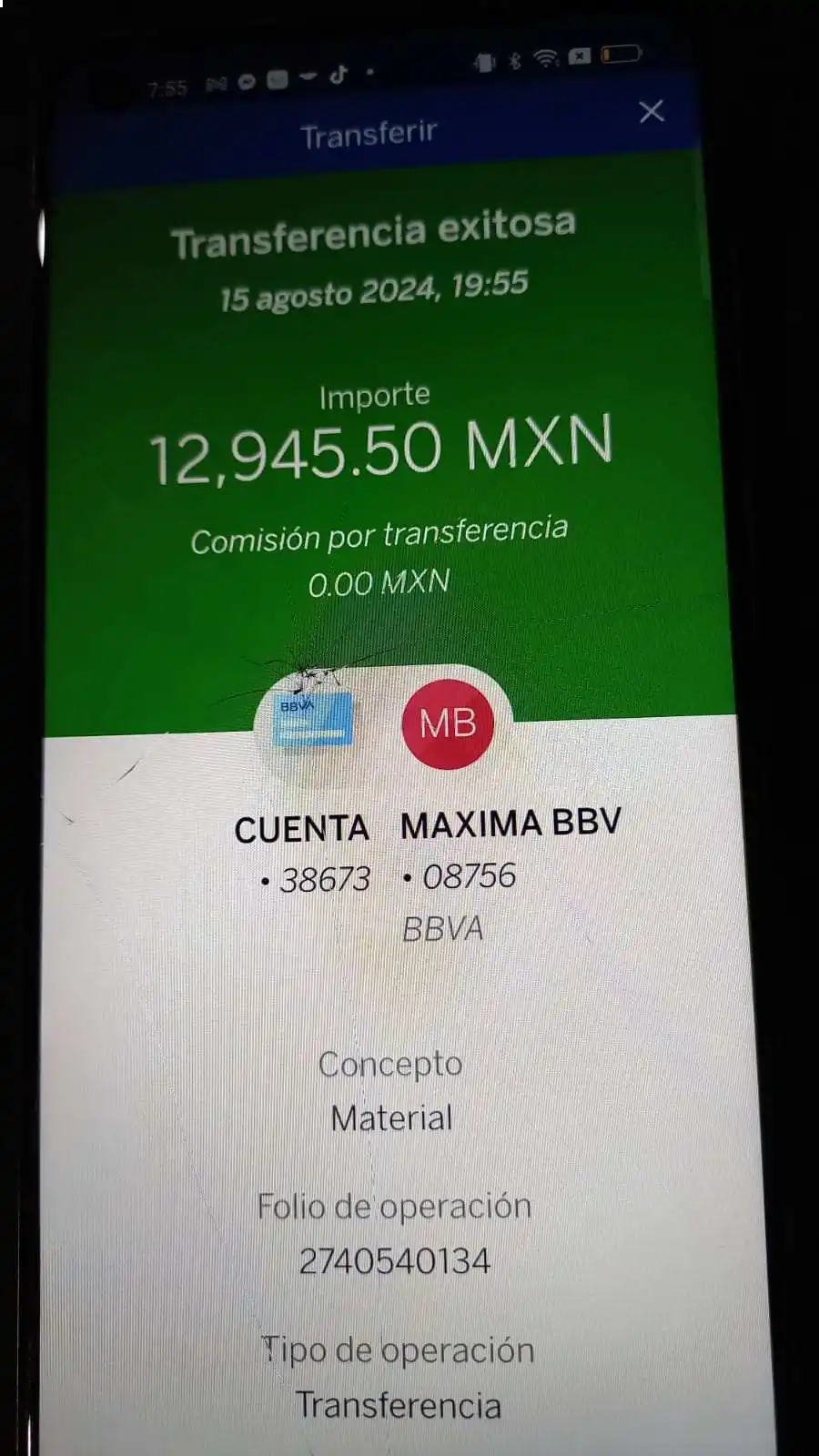
Task: Close the successful transfer screen
Action: pyautogui.click(x=652, y=112)
